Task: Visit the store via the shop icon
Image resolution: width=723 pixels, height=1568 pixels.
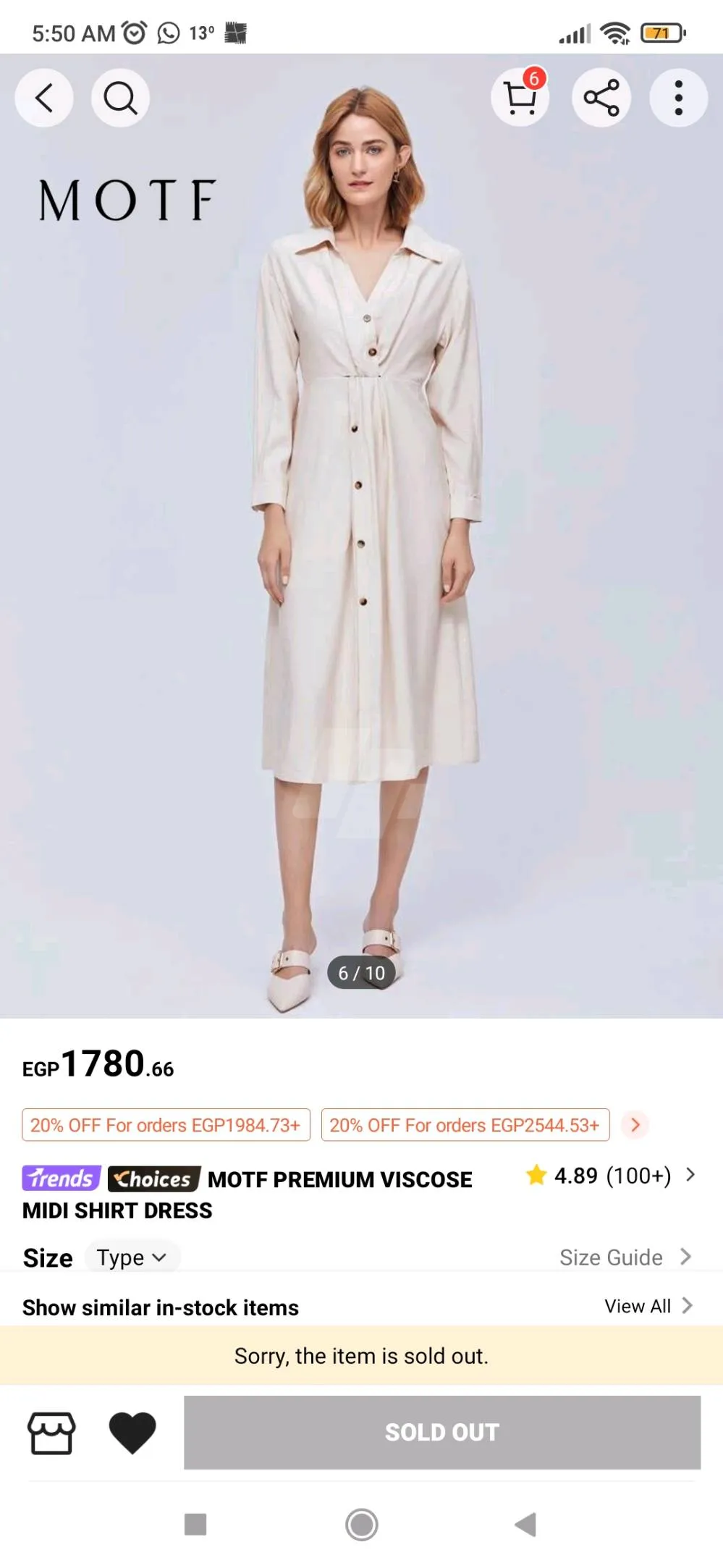Action: pyautogui.click(x=51, y=1433)
